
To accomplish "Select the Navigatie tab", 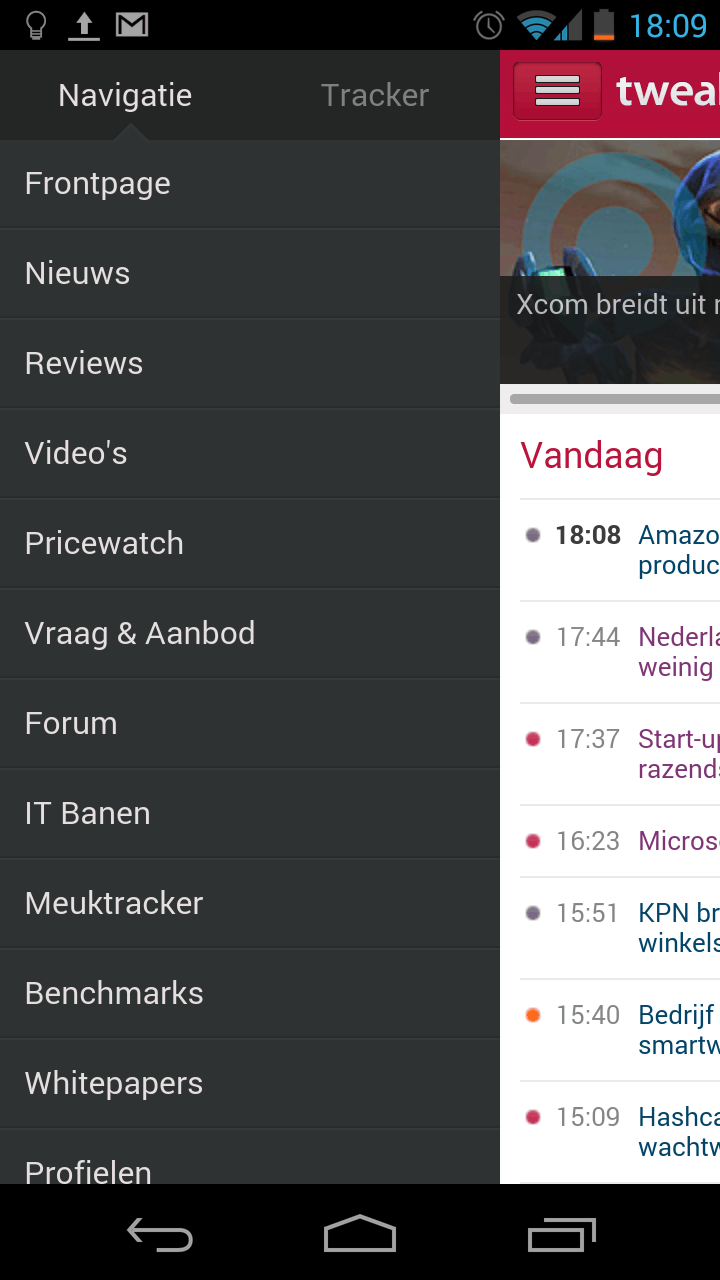I will (x=125, y=95).
